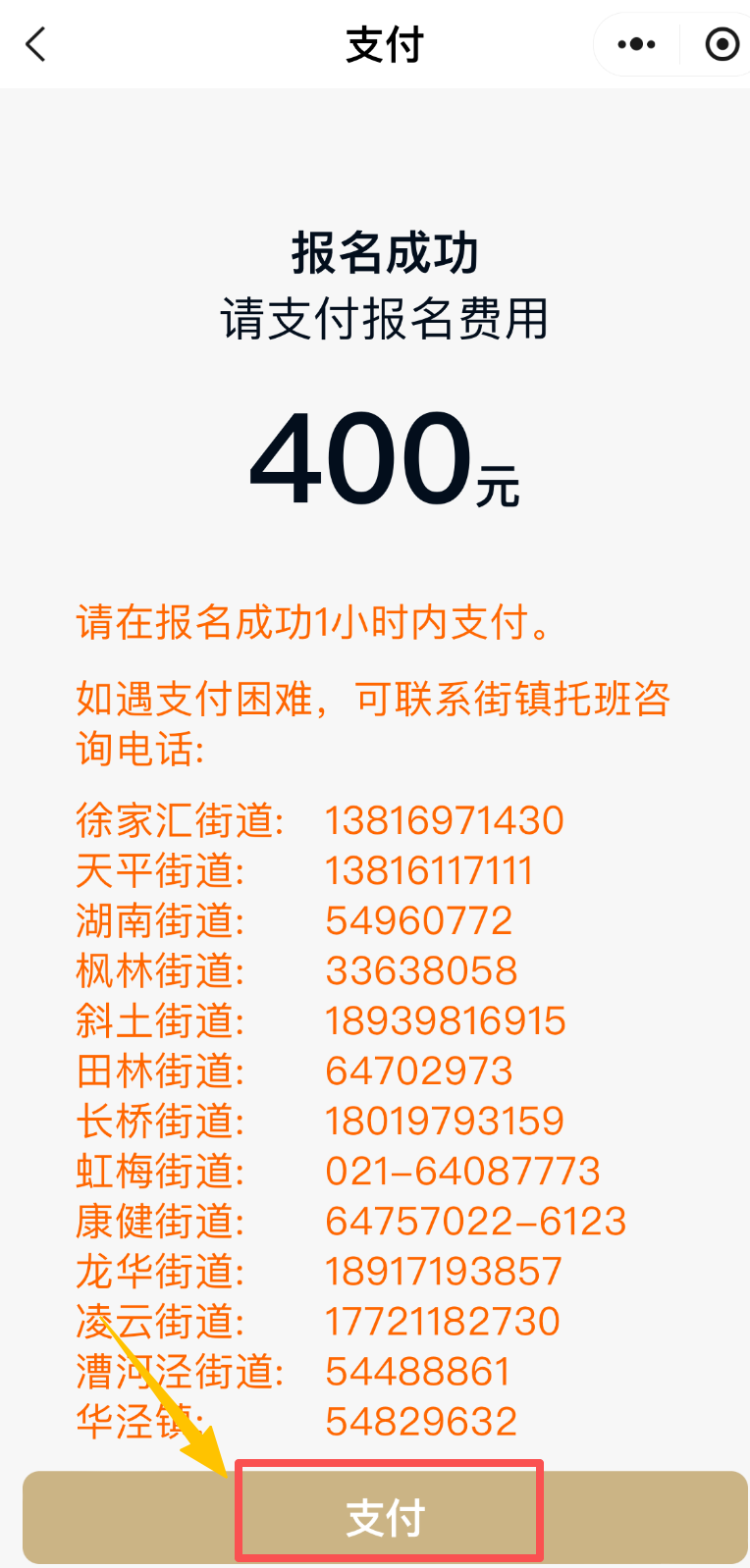
Task: Tap the 支付 button to pay 400元
Action: pos(386,1517)
